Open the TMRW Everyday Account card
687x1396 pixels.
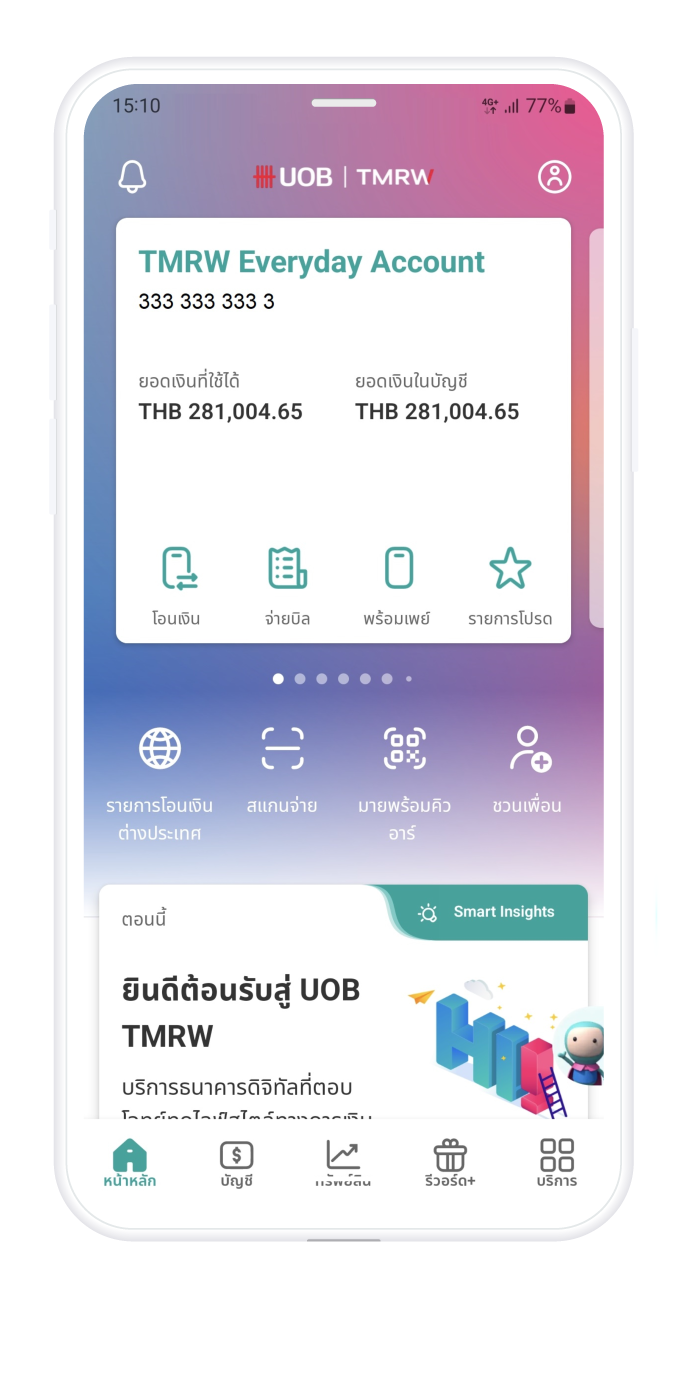[x=312, y=262]
